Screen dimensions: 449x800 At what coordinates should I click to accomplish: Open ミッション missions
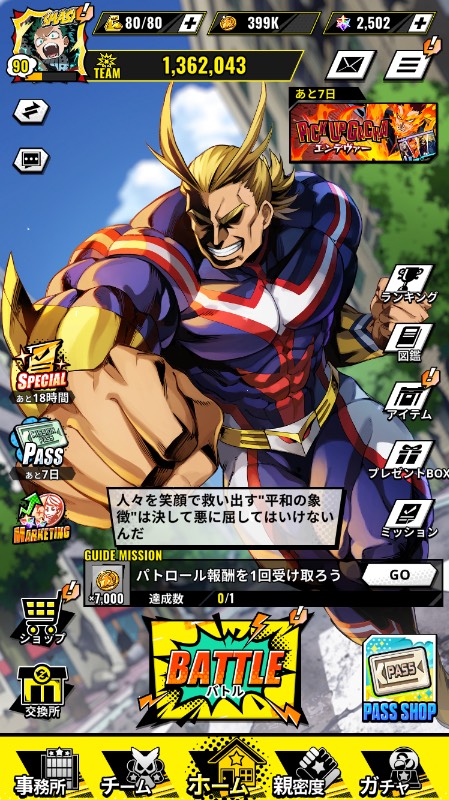point(409,520)
